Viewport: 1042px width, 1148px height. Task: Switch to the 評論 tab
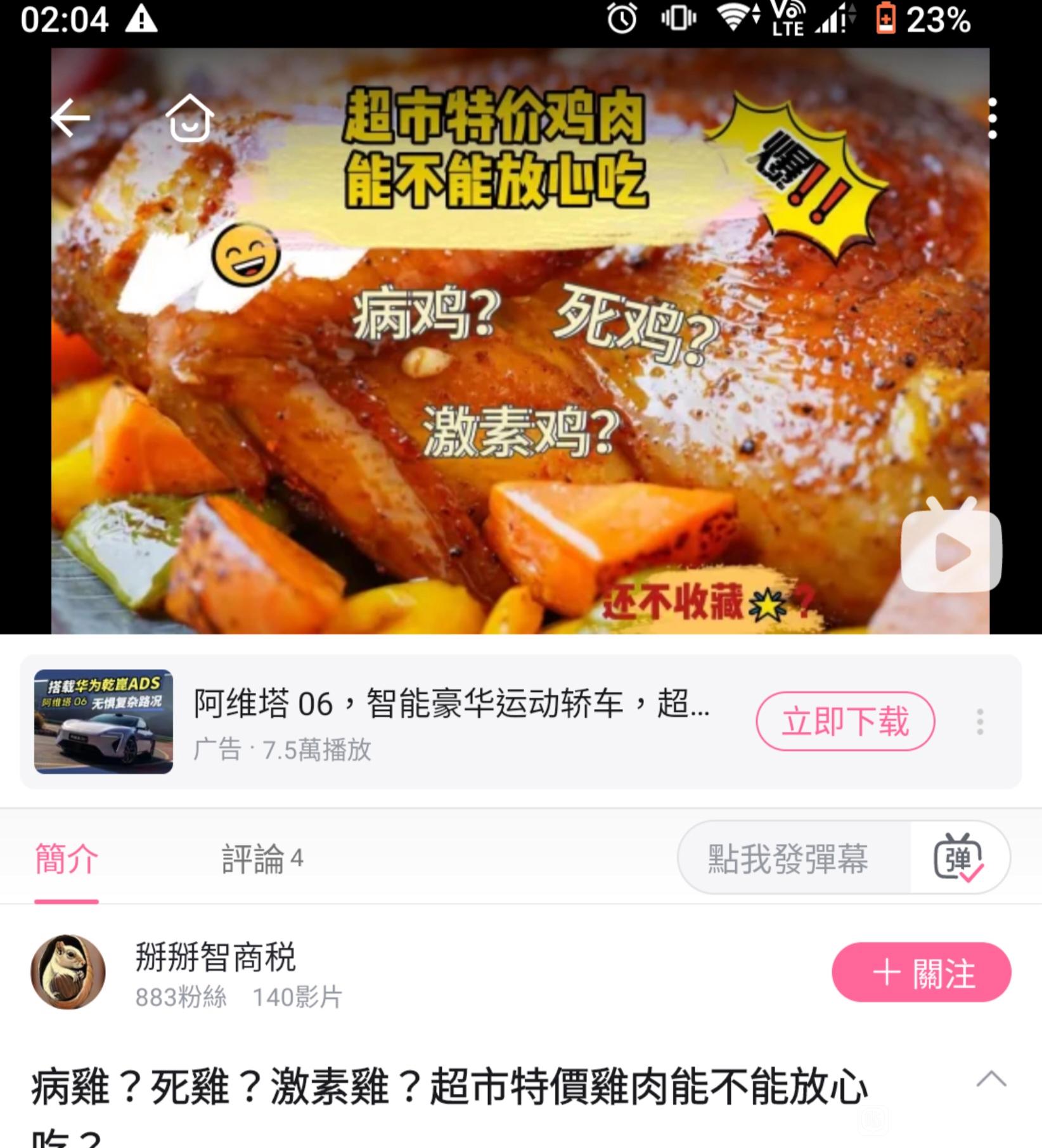pyautogui.click(x=262, y=859)
